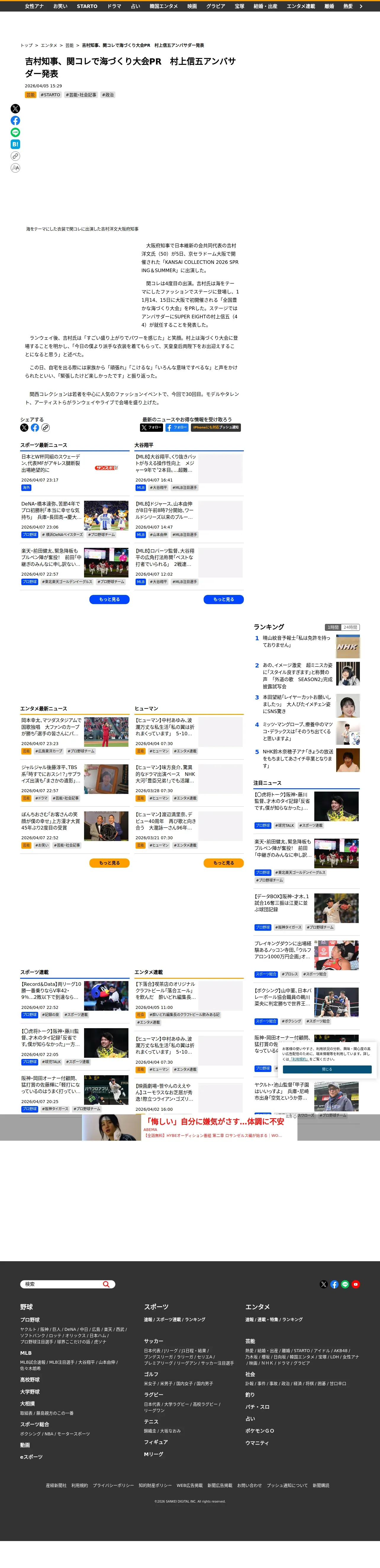Image resolution: width=380 pixels, height=1568 pixels.
Task: Copy the article link using link icon
Action: click(15, 156)
